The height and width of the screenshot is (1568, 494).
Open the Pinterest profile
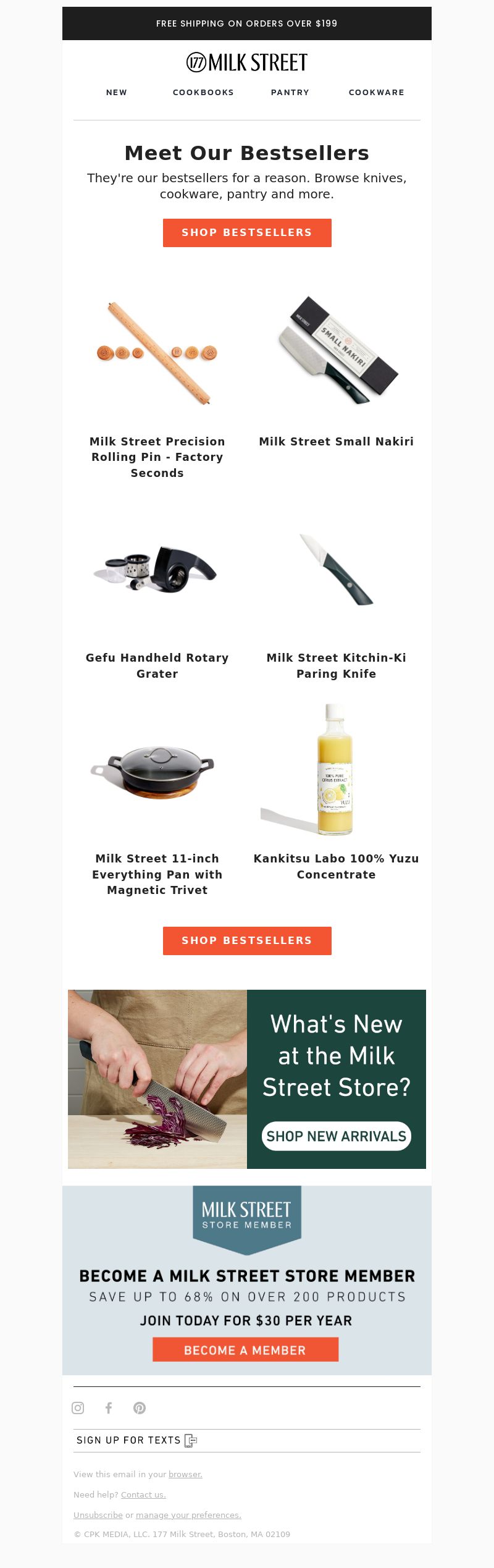(x=140, y=1408)
